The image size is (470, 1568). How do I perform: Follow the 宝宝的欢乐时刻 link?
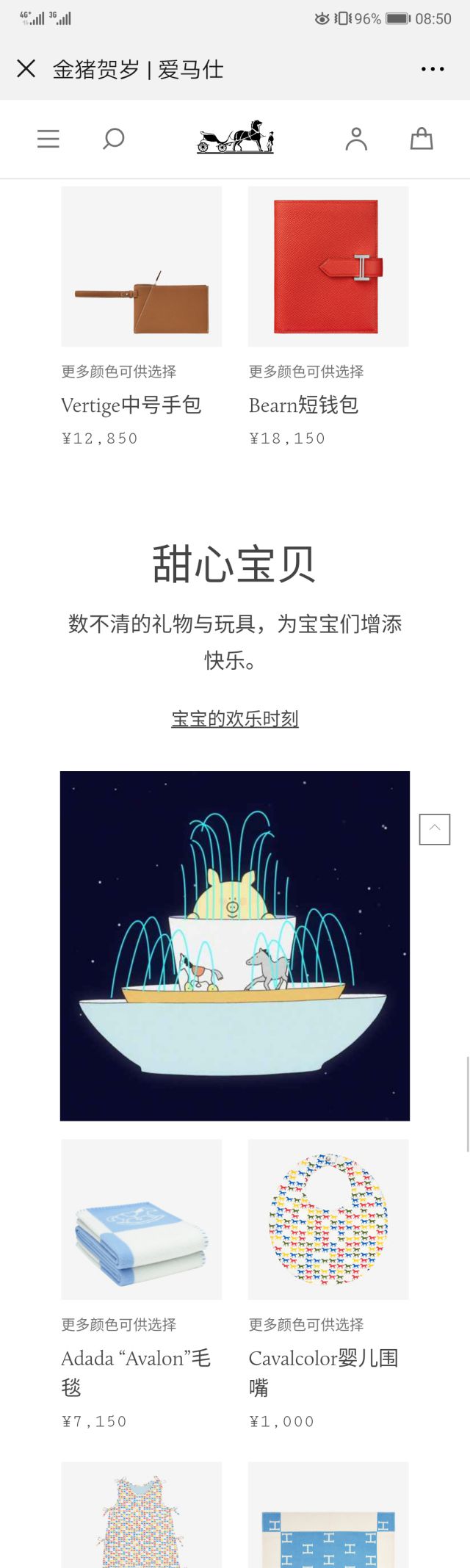pos(235,718)
